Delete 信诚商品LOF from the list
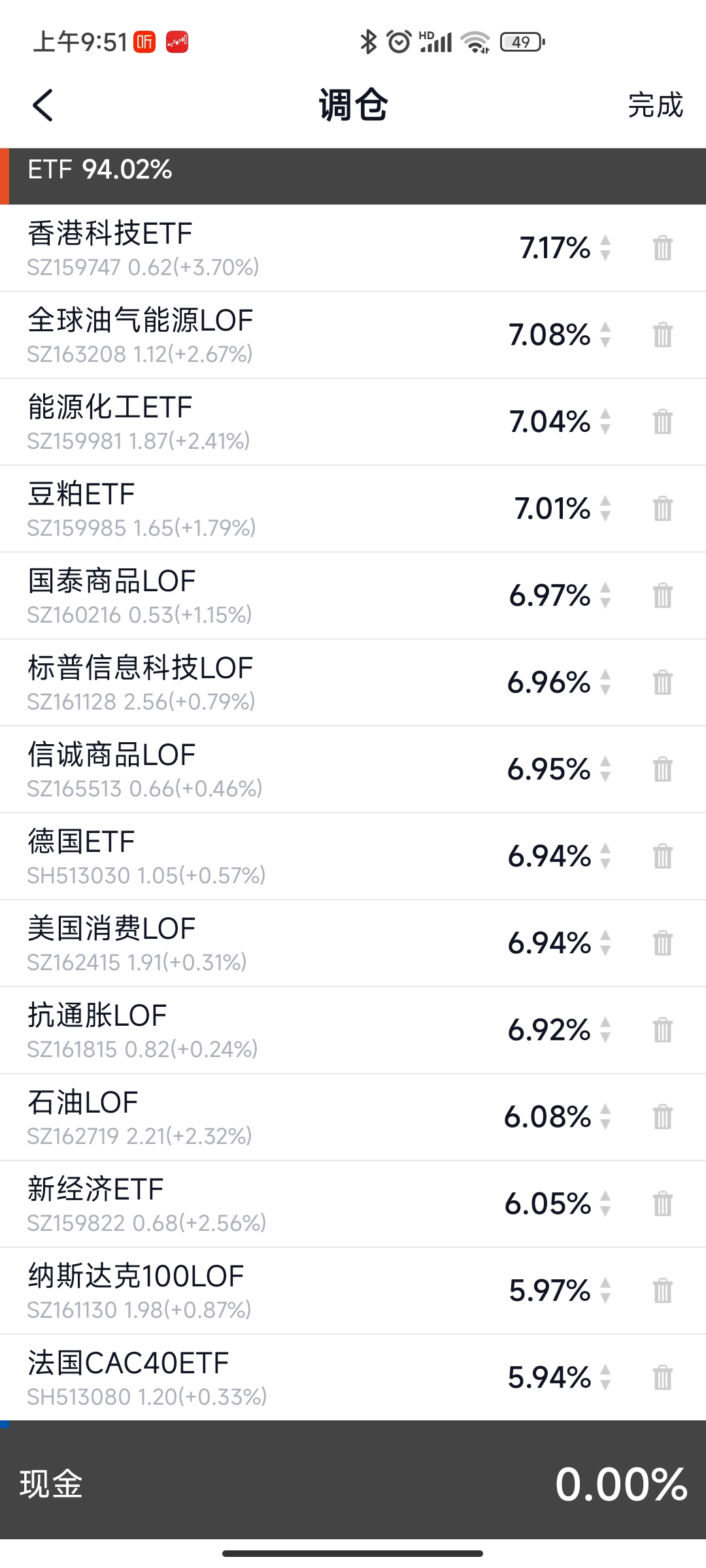Screen dimensions: 706x1568 coord(662,770)
